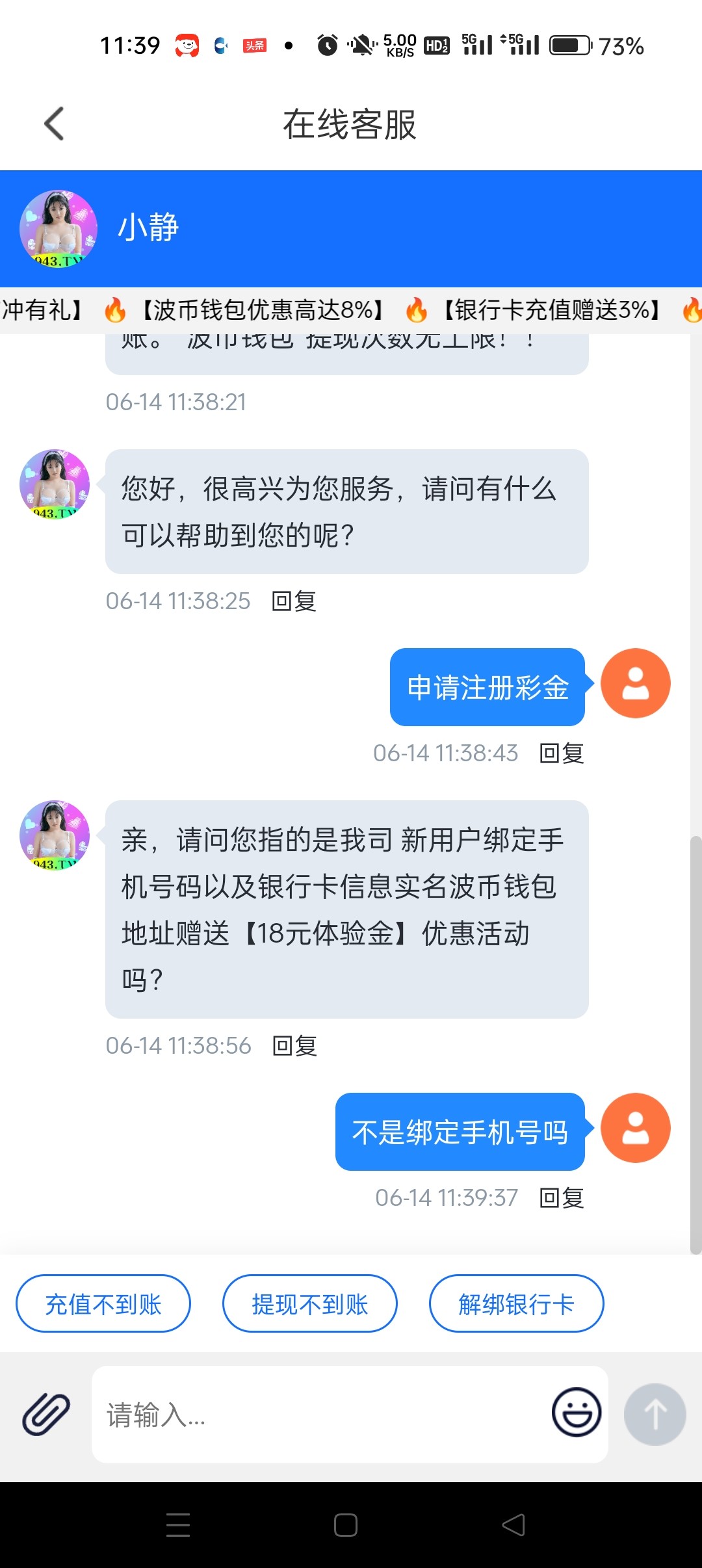This screenshot has height=1568, width=702.
Task: Reply to the 您好，很高兴为您服务 message
Action: (x=294, y=601)
